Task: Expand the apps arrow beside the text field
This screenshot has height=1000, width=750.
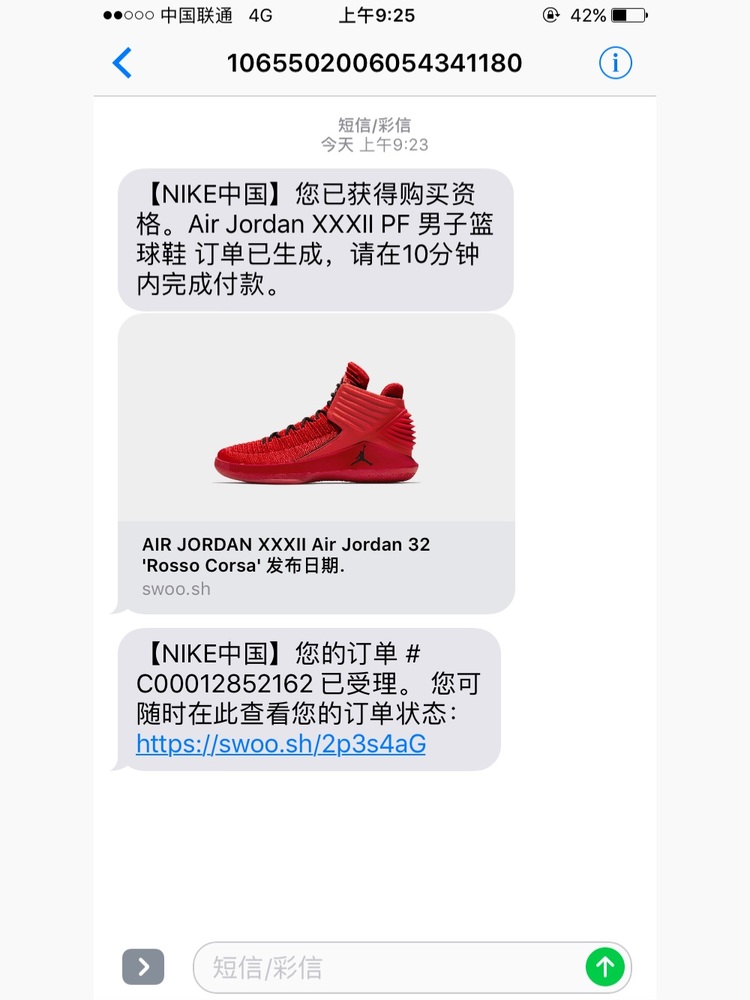Action: point(143,966)
